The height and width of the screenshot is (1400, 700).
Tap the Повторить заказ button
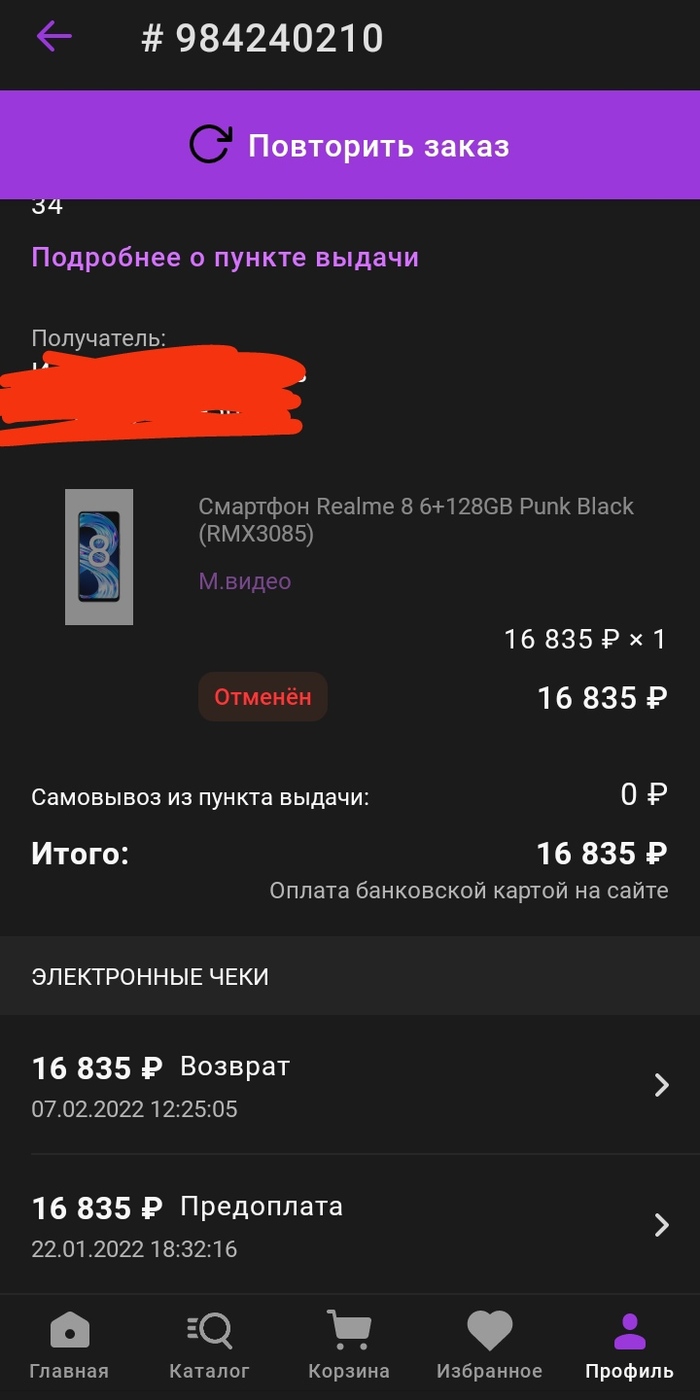tap(350, 145)
